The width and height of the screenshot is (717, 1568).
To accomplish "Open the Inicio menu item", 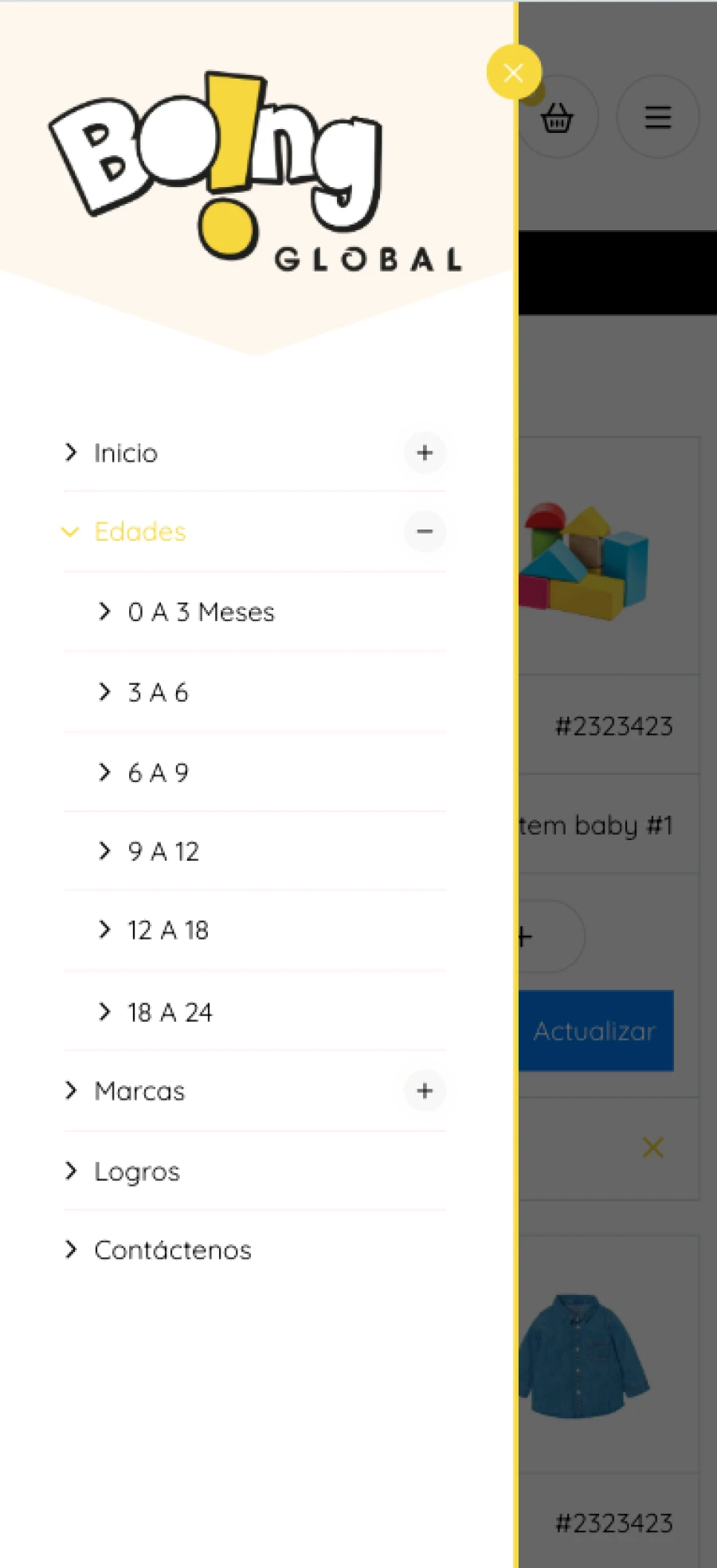I will [126, 453].
